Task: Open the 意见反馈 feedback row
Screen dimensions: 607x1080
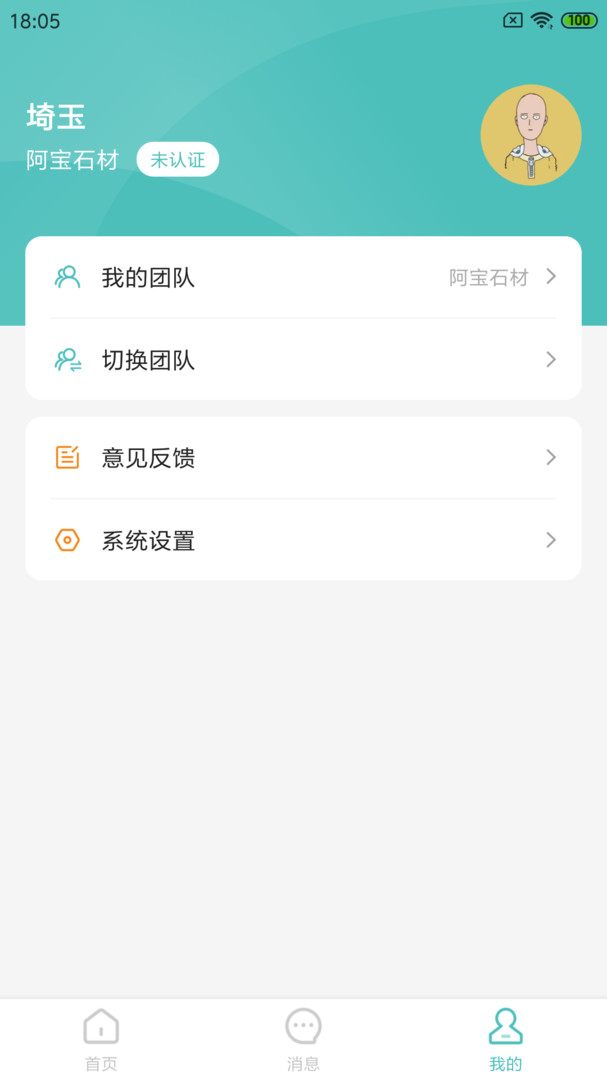Action: 303,458
